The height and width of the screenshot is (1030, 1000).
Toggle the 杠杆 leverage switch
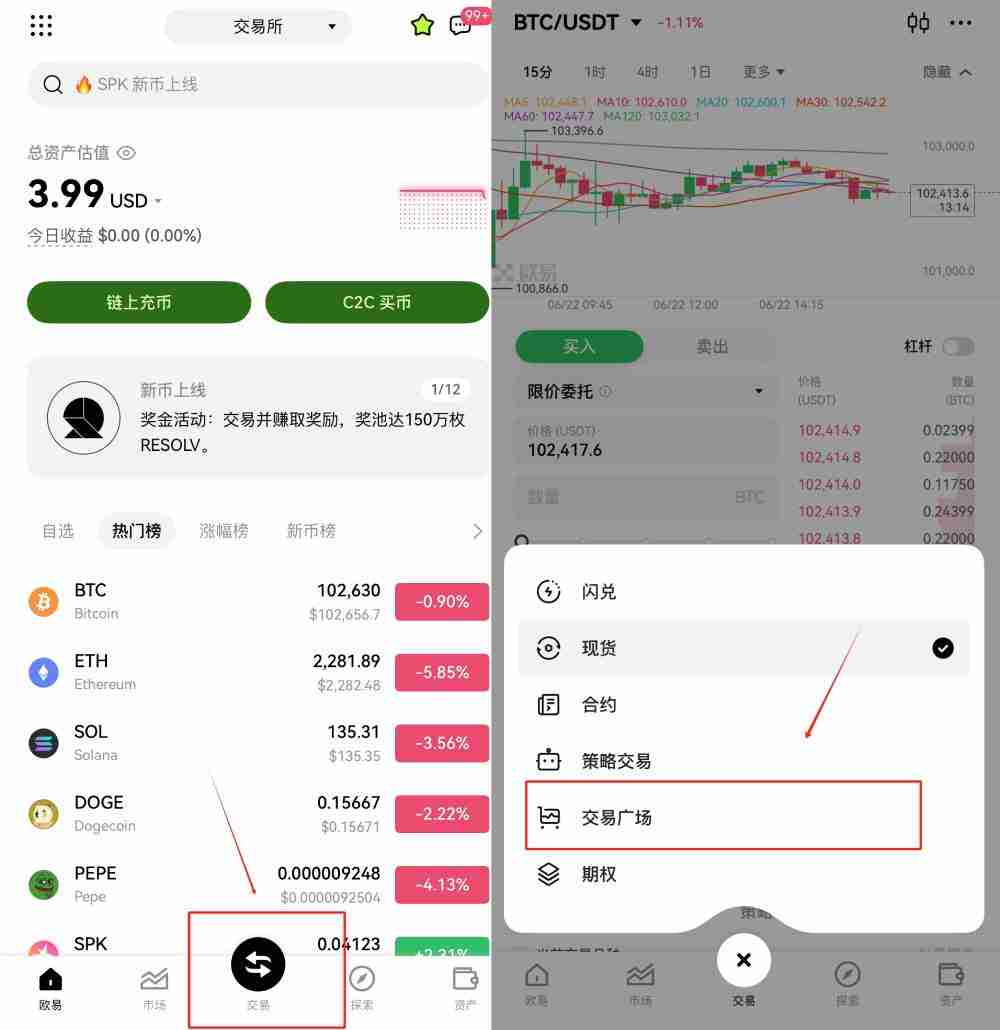point(956,346)
